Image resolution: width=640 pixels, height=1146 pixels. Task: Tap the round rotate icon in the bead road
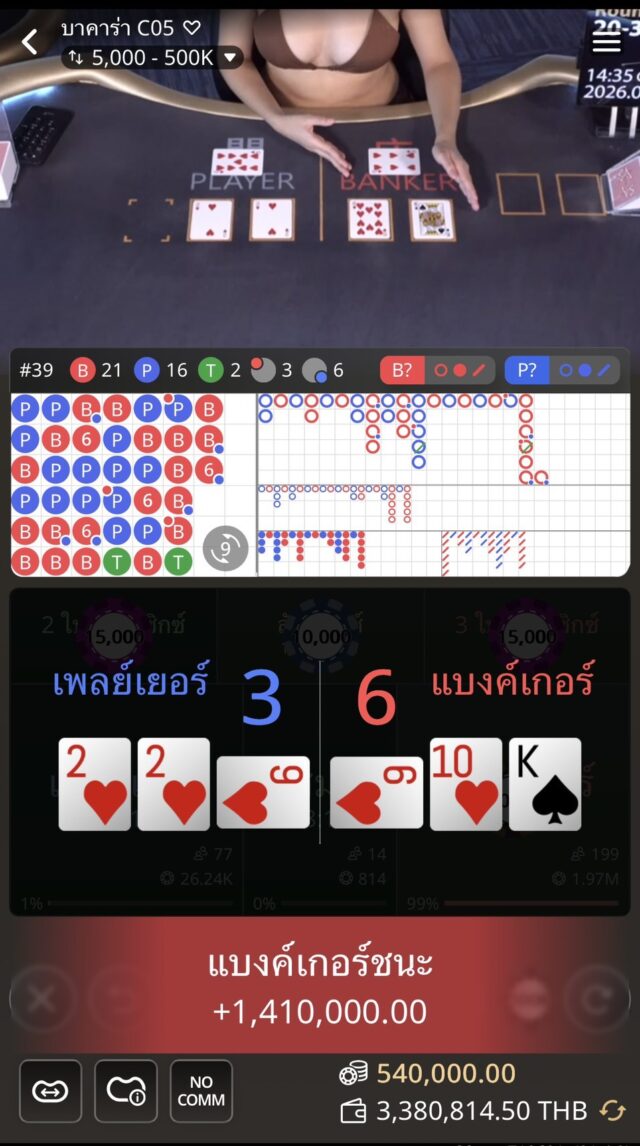(x=225, y=547)
